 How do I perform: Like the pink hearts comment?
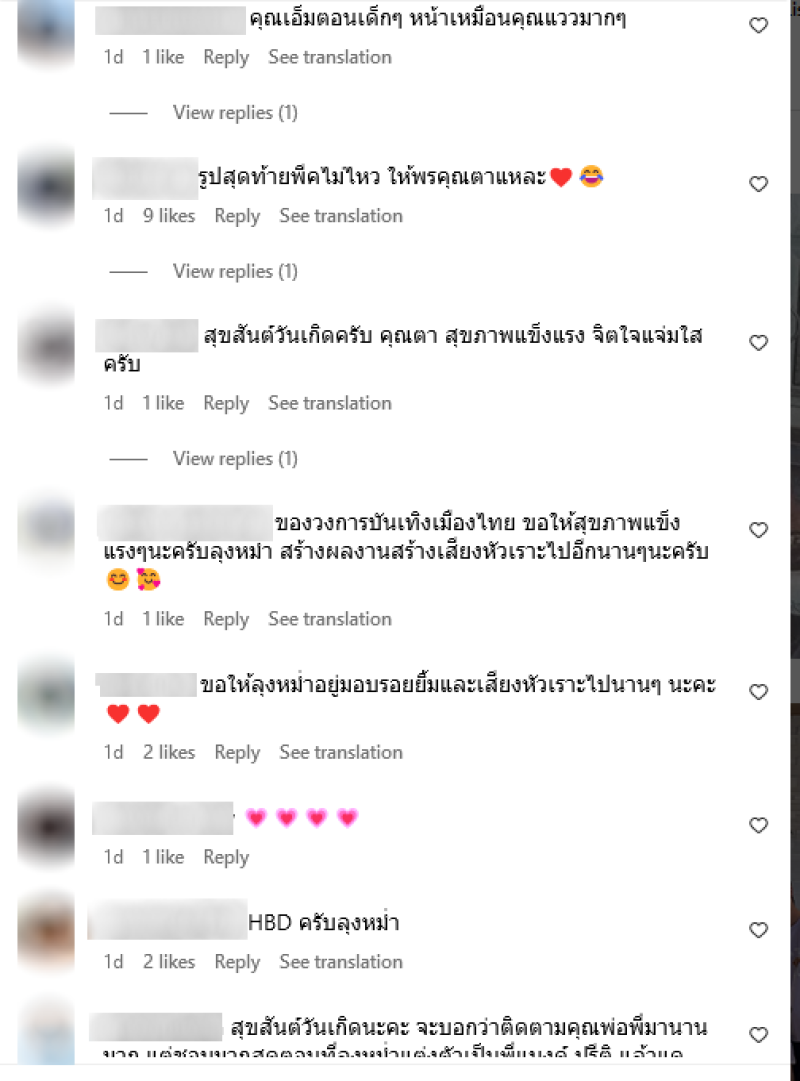pos(759,826)
